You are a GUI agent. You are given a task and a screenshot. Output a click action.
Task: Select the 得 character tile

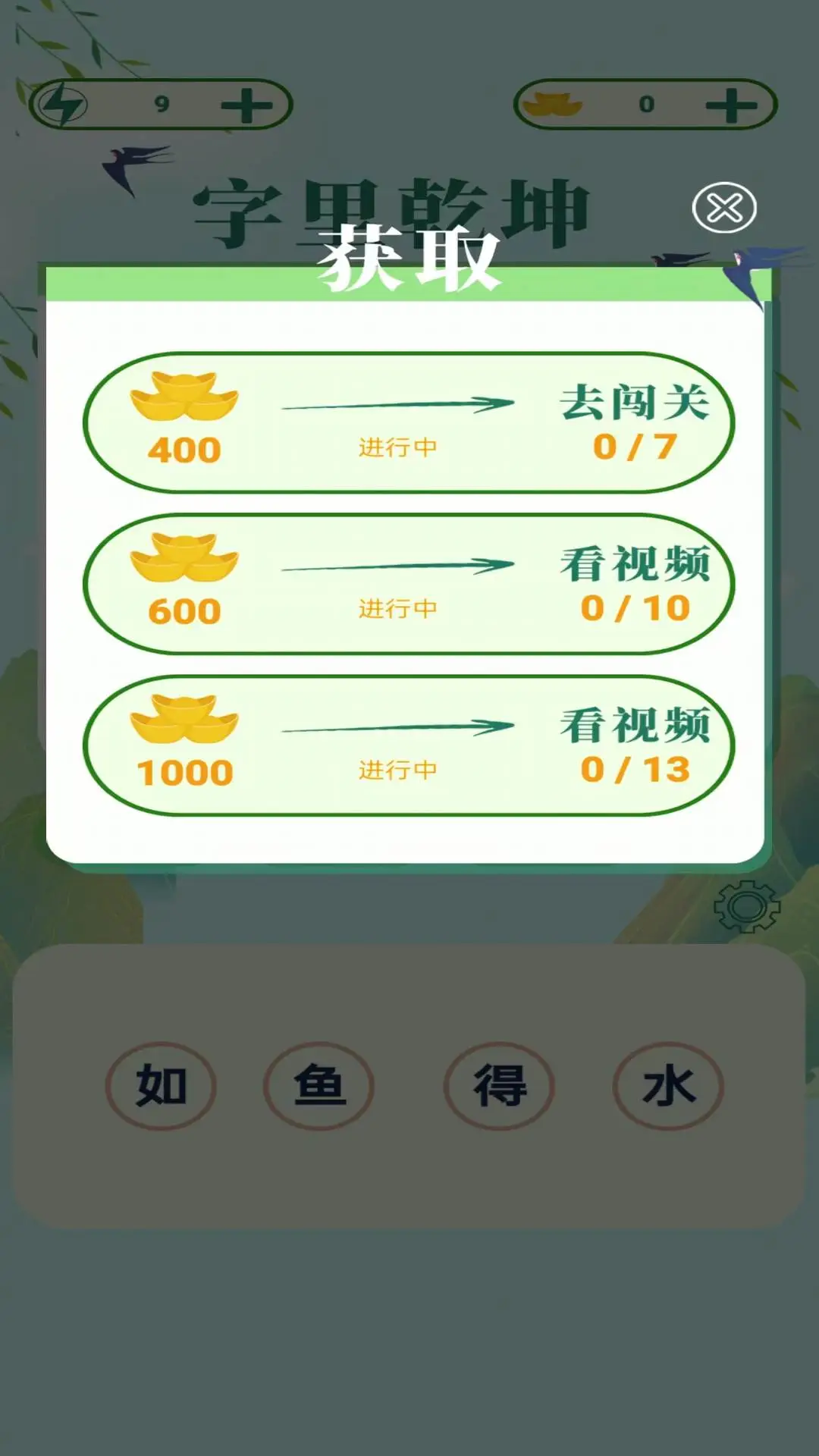497,1086
